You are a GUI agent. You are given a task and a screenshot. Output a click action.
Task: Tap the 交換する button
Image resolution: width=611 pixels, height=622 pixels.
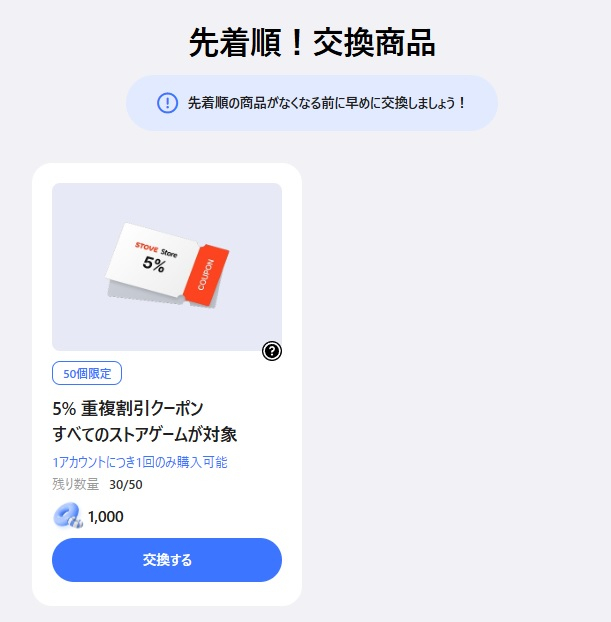point(167,560)
